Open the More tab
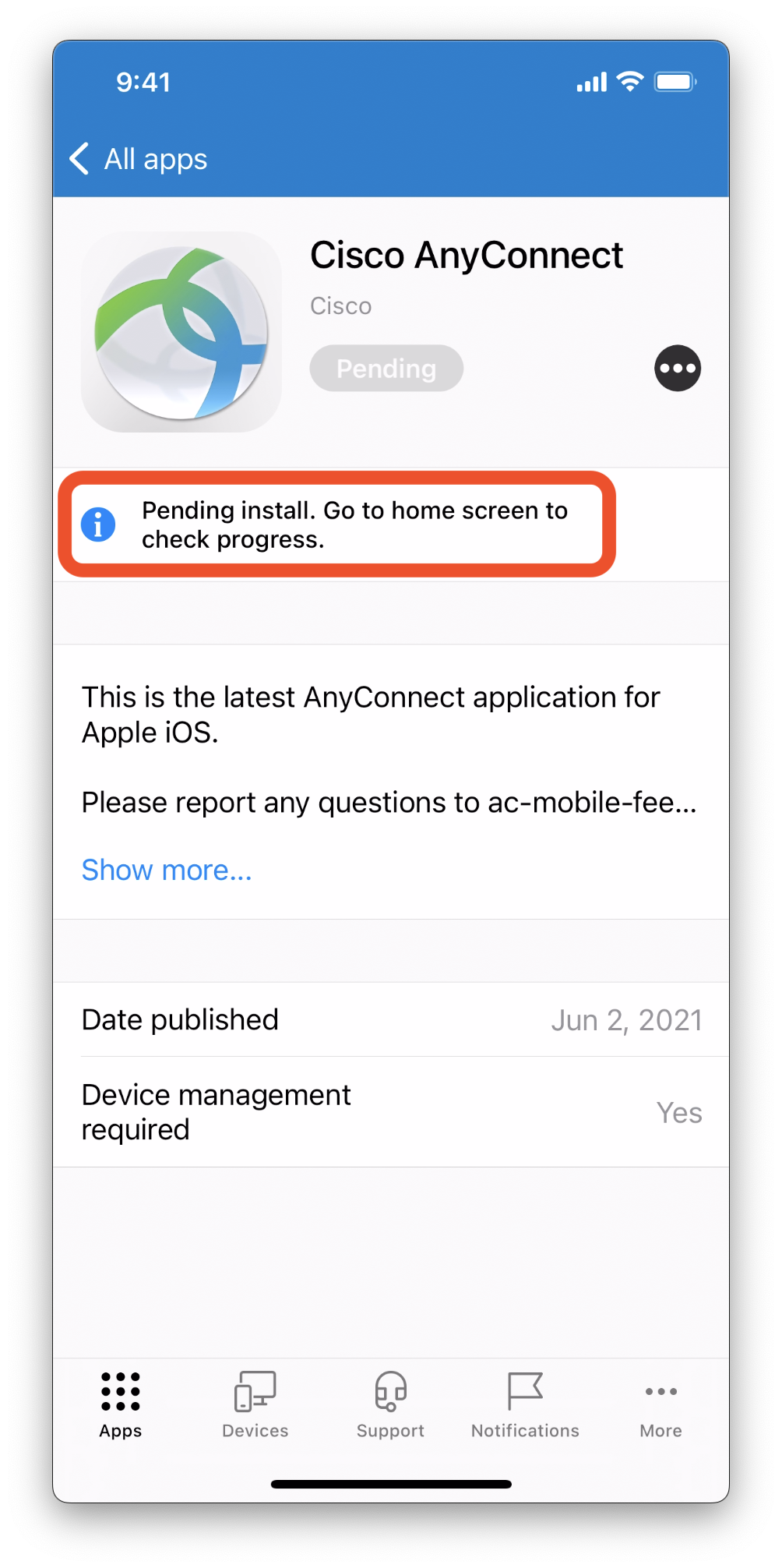Viewport: 782px width, 1568px height. pyautogui.click(x=660, y=1404)
